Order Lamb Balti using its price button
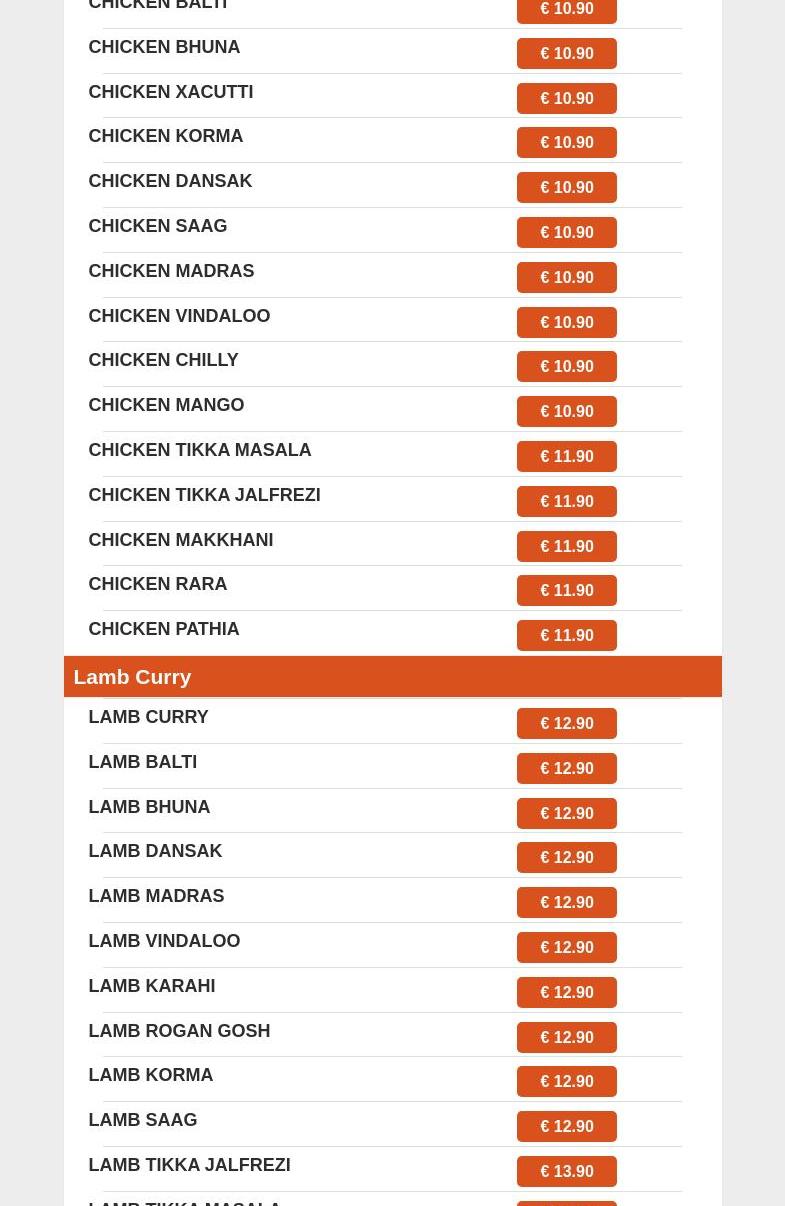The image size is (785, 1206). coord(566,768)
